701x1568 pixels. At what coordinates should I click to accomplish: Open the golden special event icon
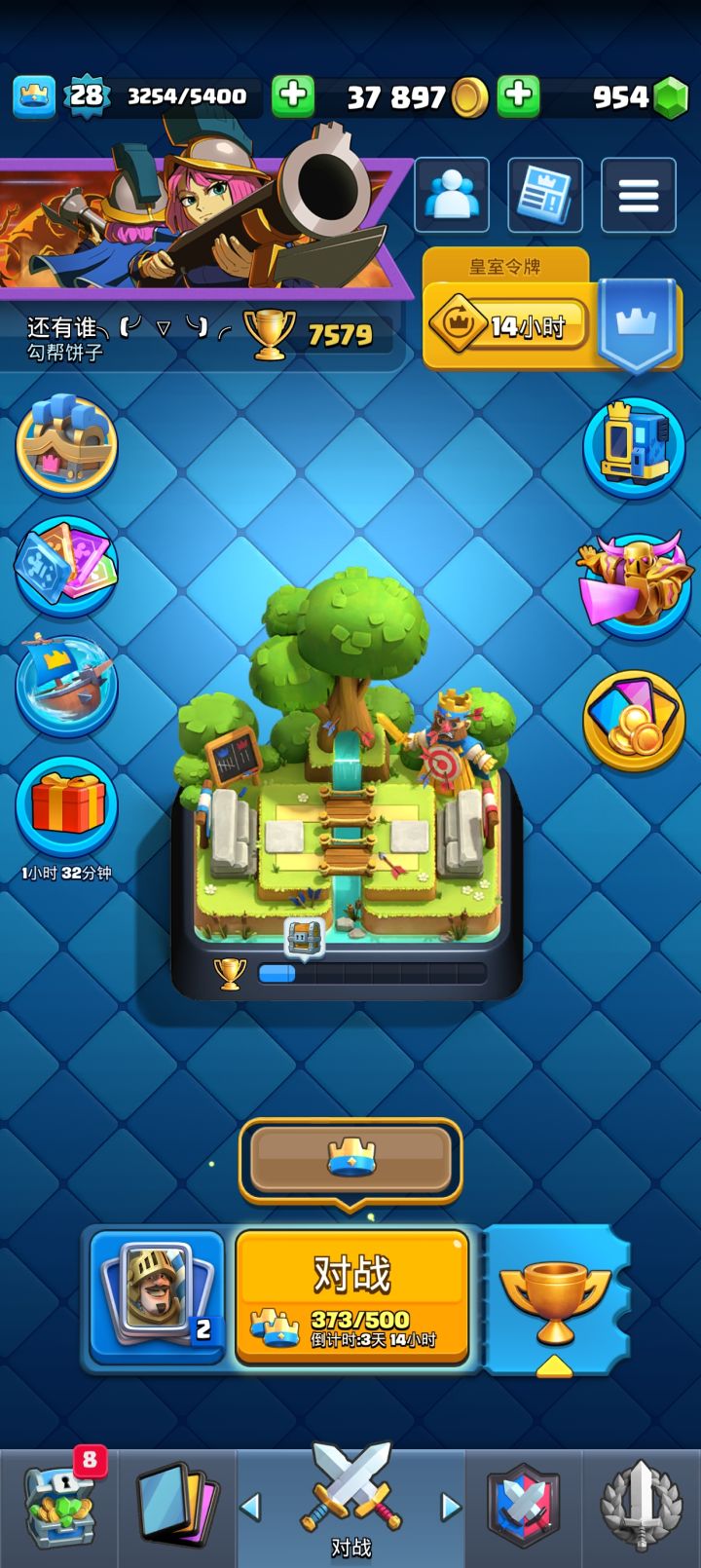tap(634, 575)
